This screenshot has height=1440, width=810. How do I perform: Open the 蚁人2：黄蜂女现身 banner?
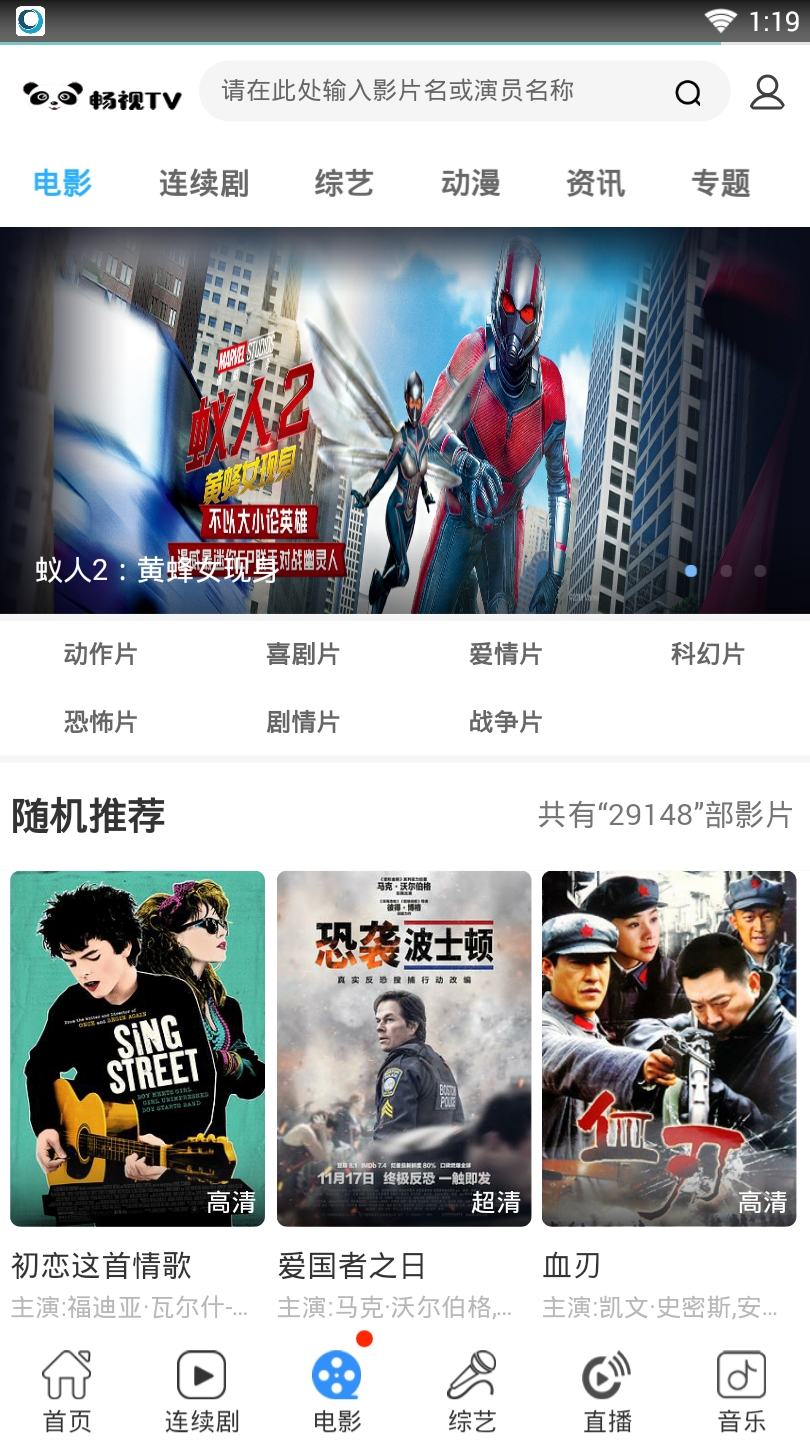click(x=405, y=420)
